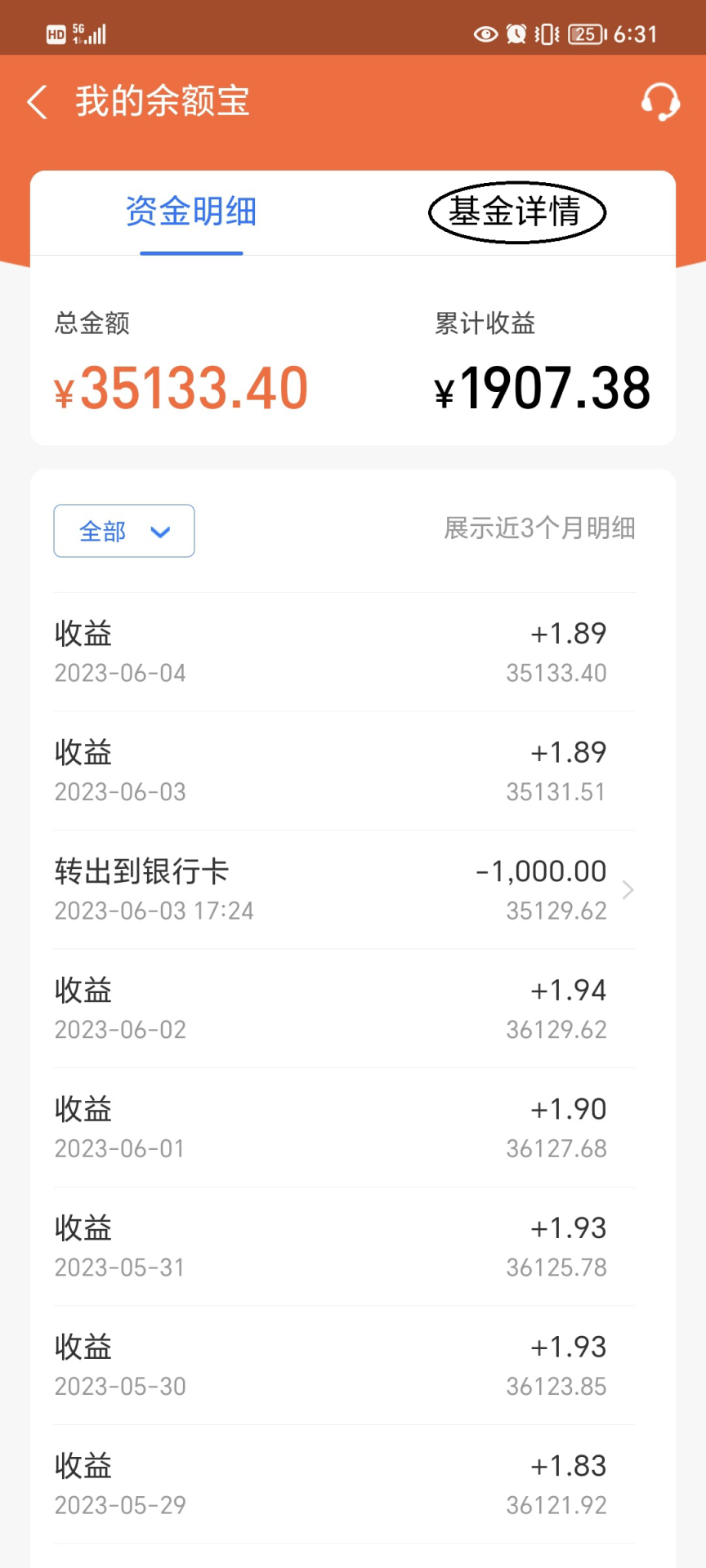Switch to the 基金详情 tab
Viewport: 706px width, 1568px height.
(516, 212)
